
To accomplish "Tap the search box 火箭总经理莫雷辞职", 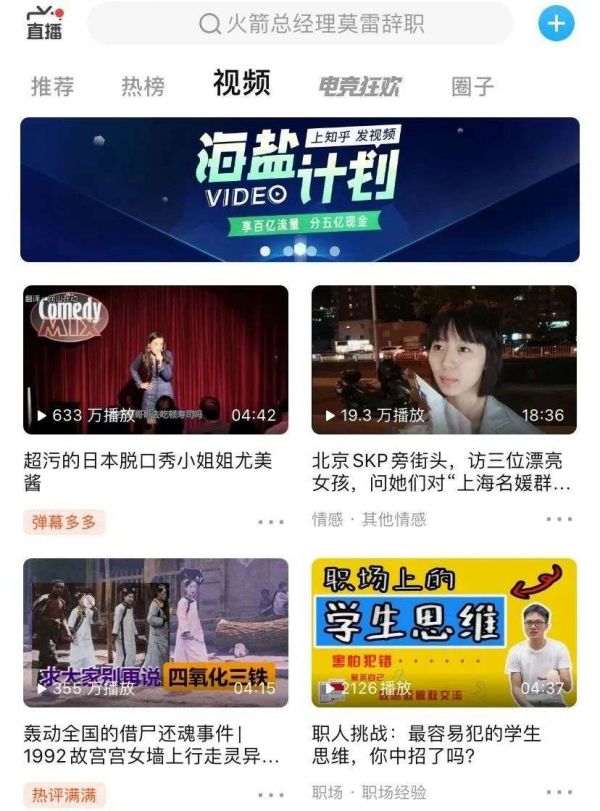I will click(x=300, y=24).
